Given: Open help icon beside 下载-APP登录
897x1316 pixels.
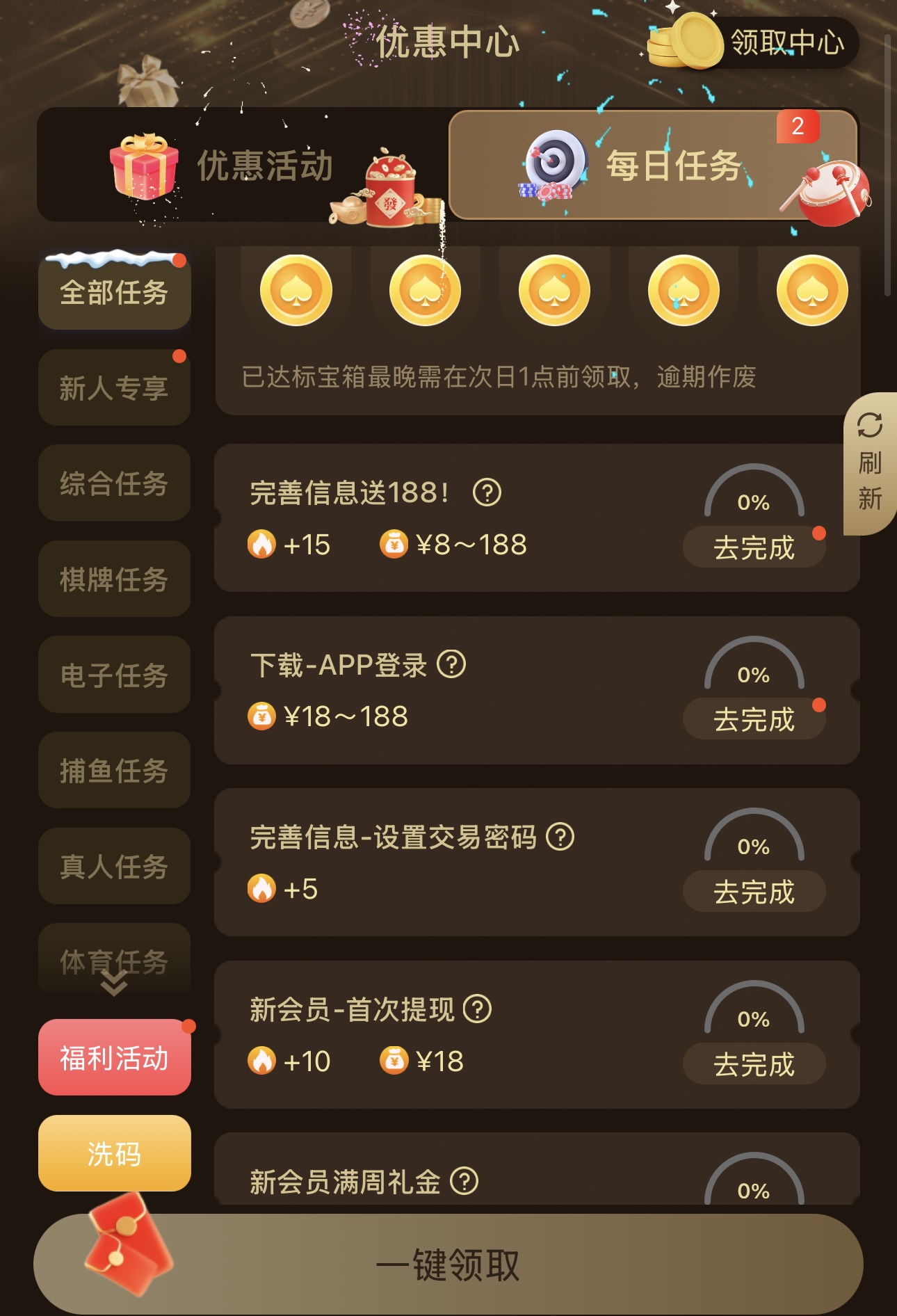Looking at the screenshot, I should click(451, 664).
